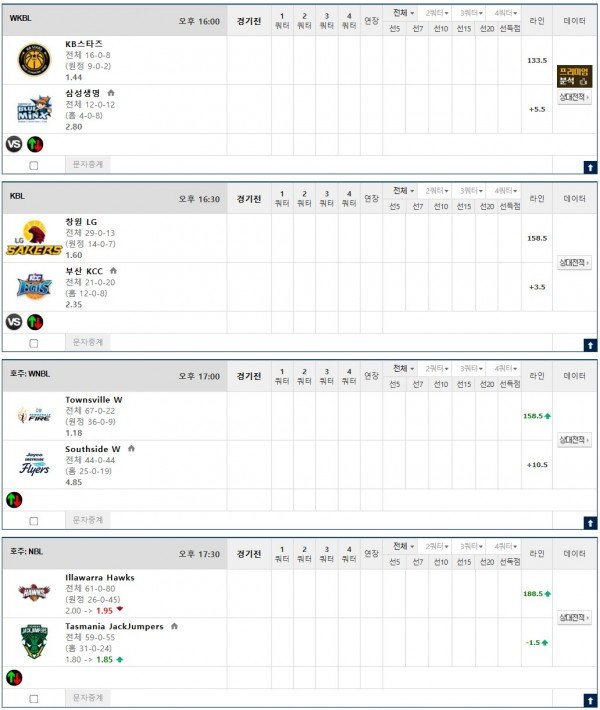Image resolution: width=600 pixels, height=710 pixels.
Task: Open 문자중계 for the 호주: NBL game
Action: click(88, 697)
